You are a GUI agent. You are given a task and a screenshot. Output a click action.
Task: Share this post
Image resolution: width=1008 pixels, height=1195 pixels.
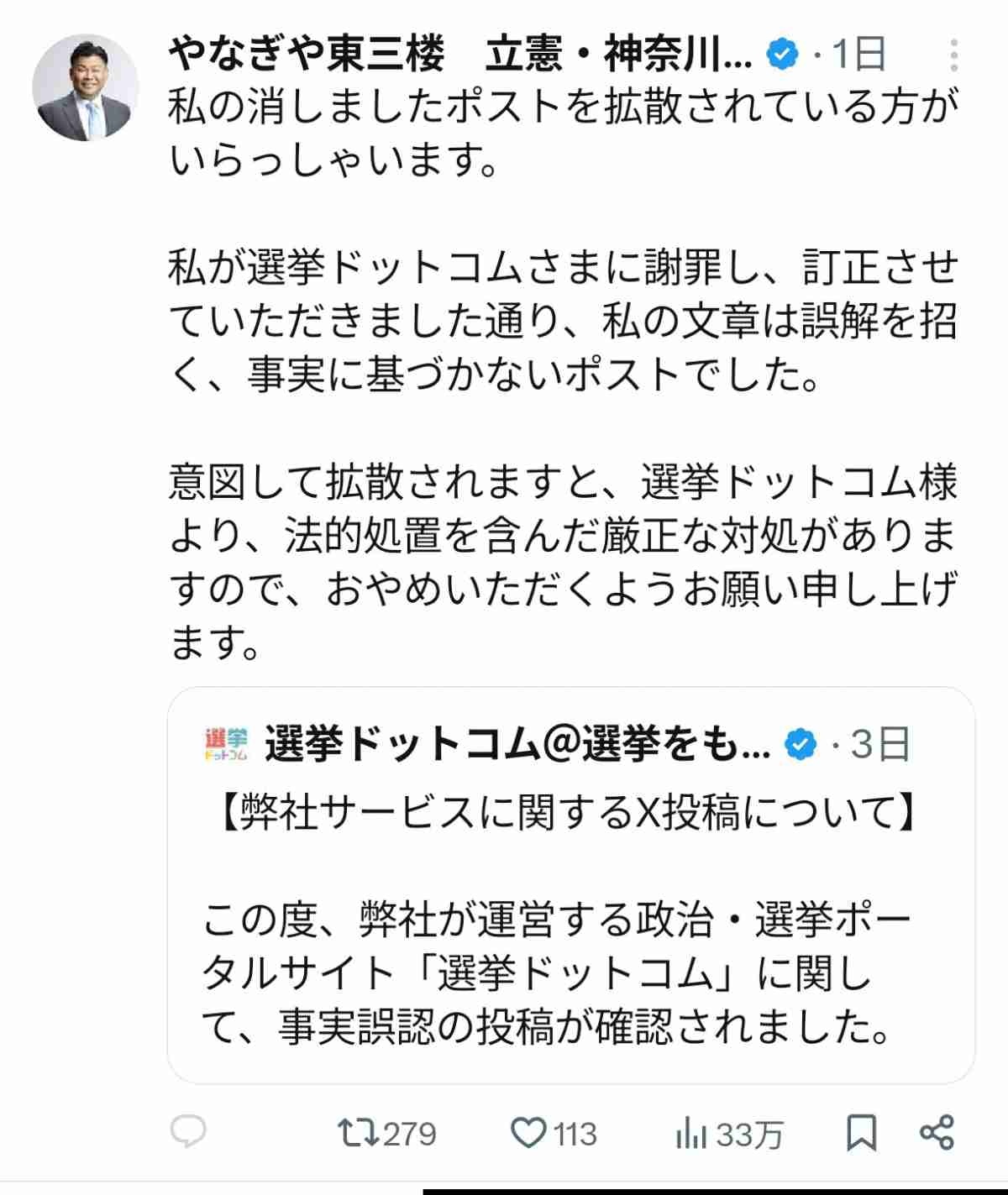point(937,1133)
